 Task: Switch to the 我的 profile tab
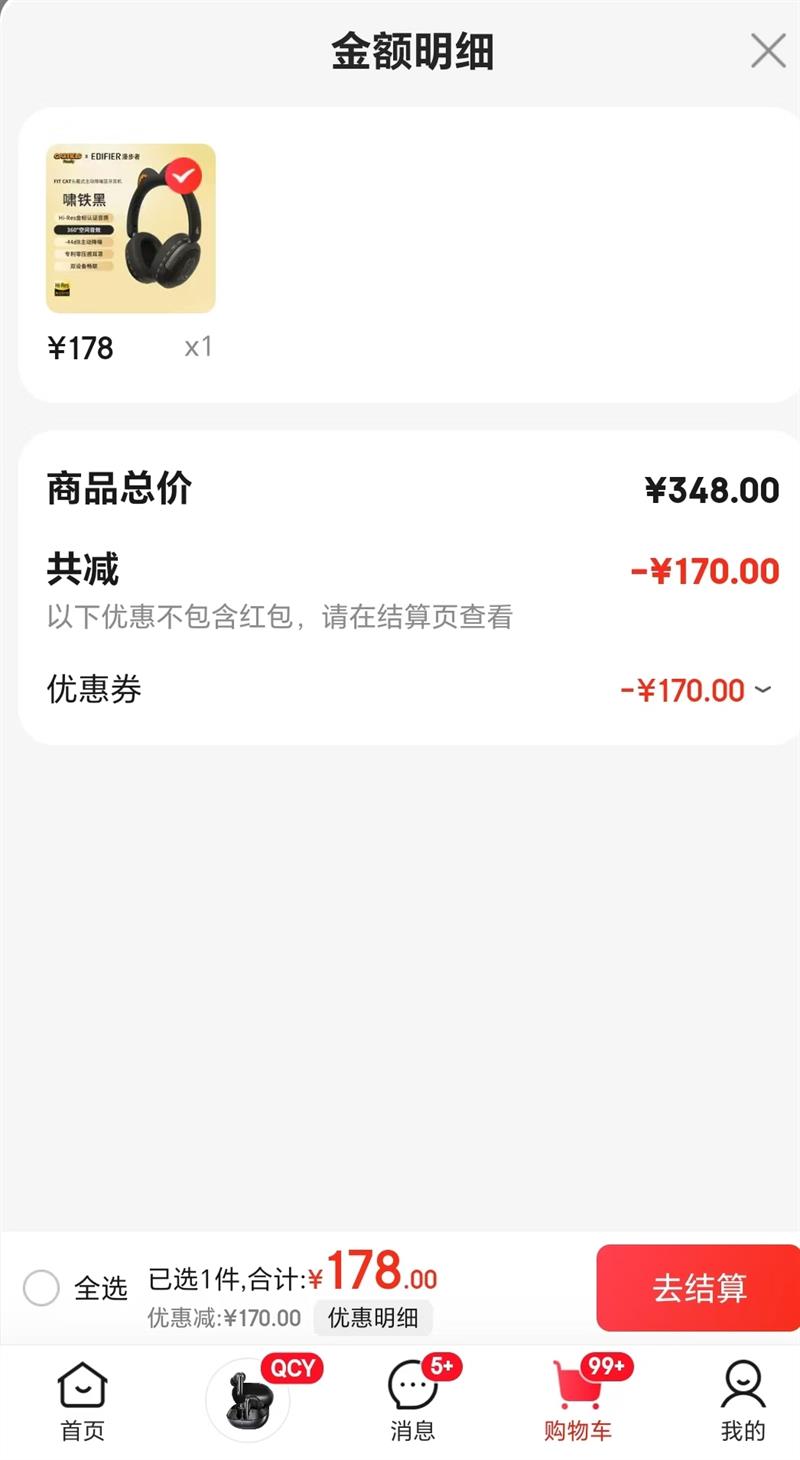pos(742,1402)
